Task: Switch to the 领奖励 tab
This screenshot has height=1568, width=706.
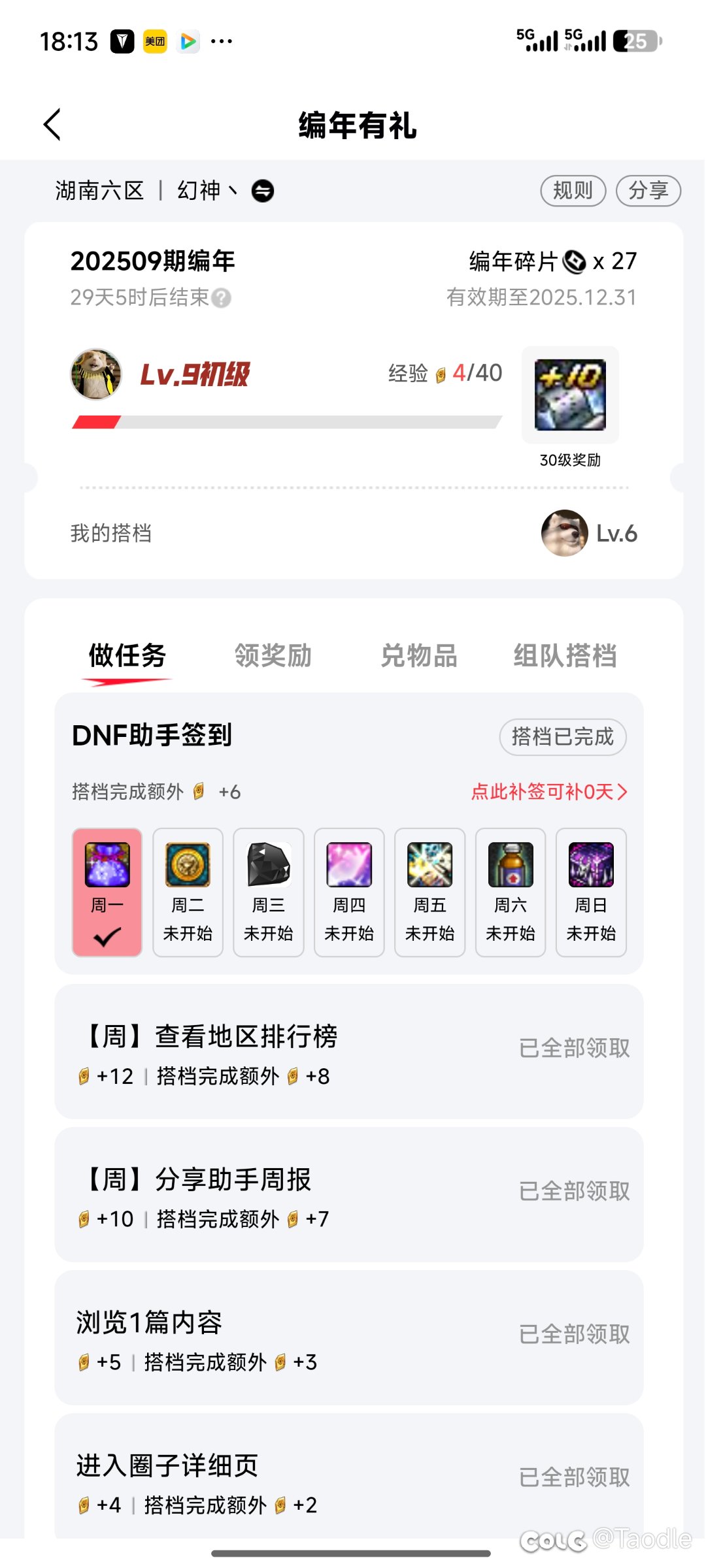Action: [x=273, y=656]
